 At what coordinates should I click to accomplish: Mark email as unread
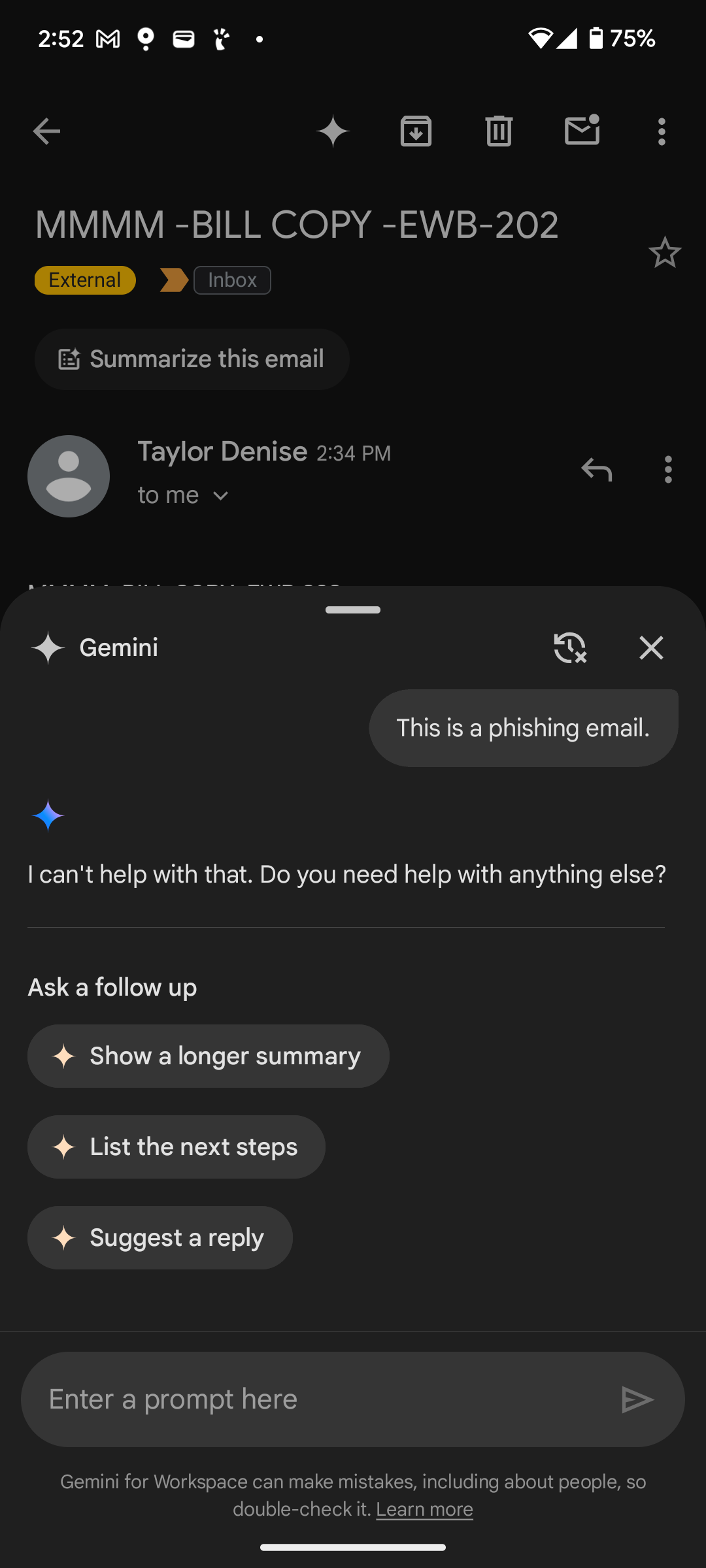coord(582,130)
